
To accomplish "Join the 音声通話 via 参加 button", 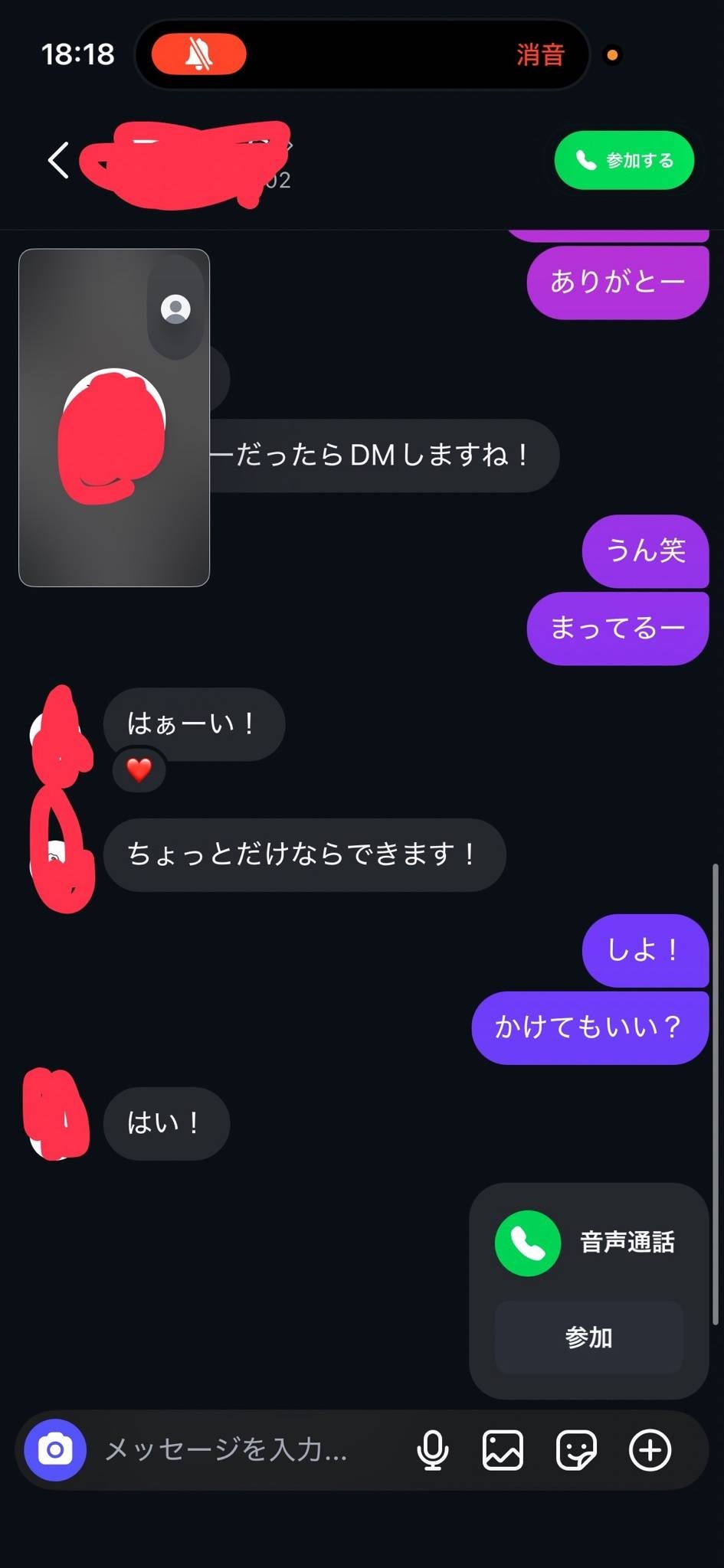I will (x=588, y=1338).
